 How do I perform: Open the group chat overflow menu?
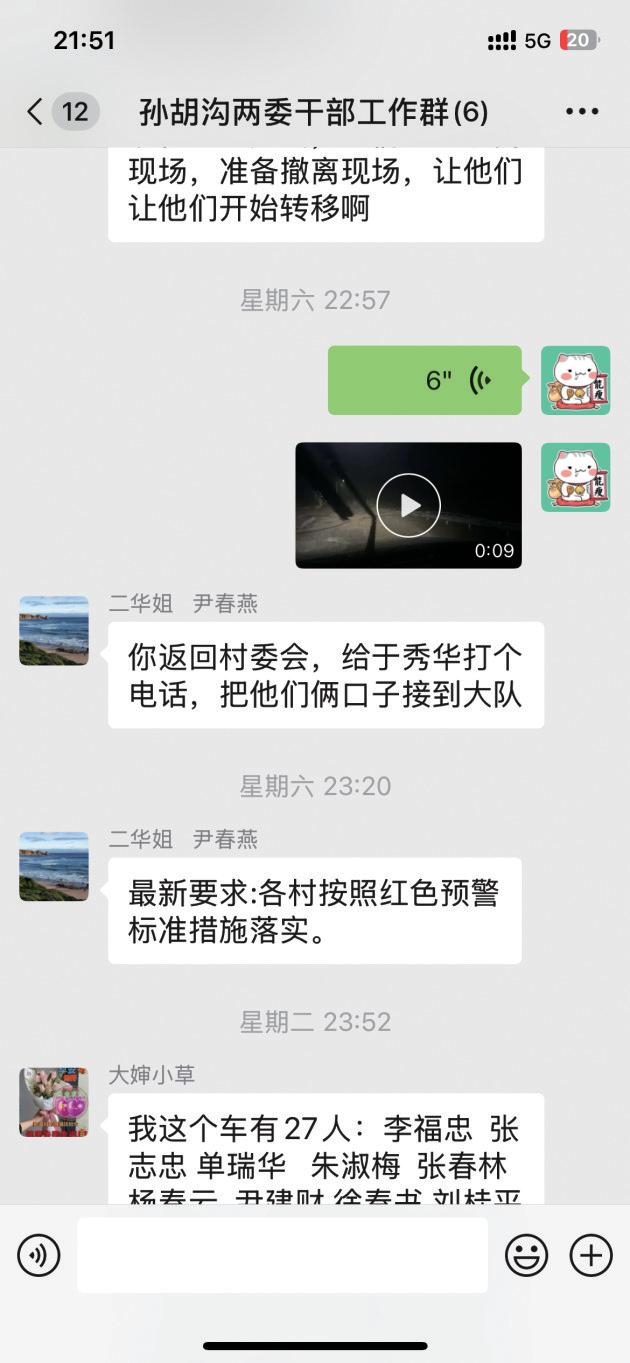[582, 111]
